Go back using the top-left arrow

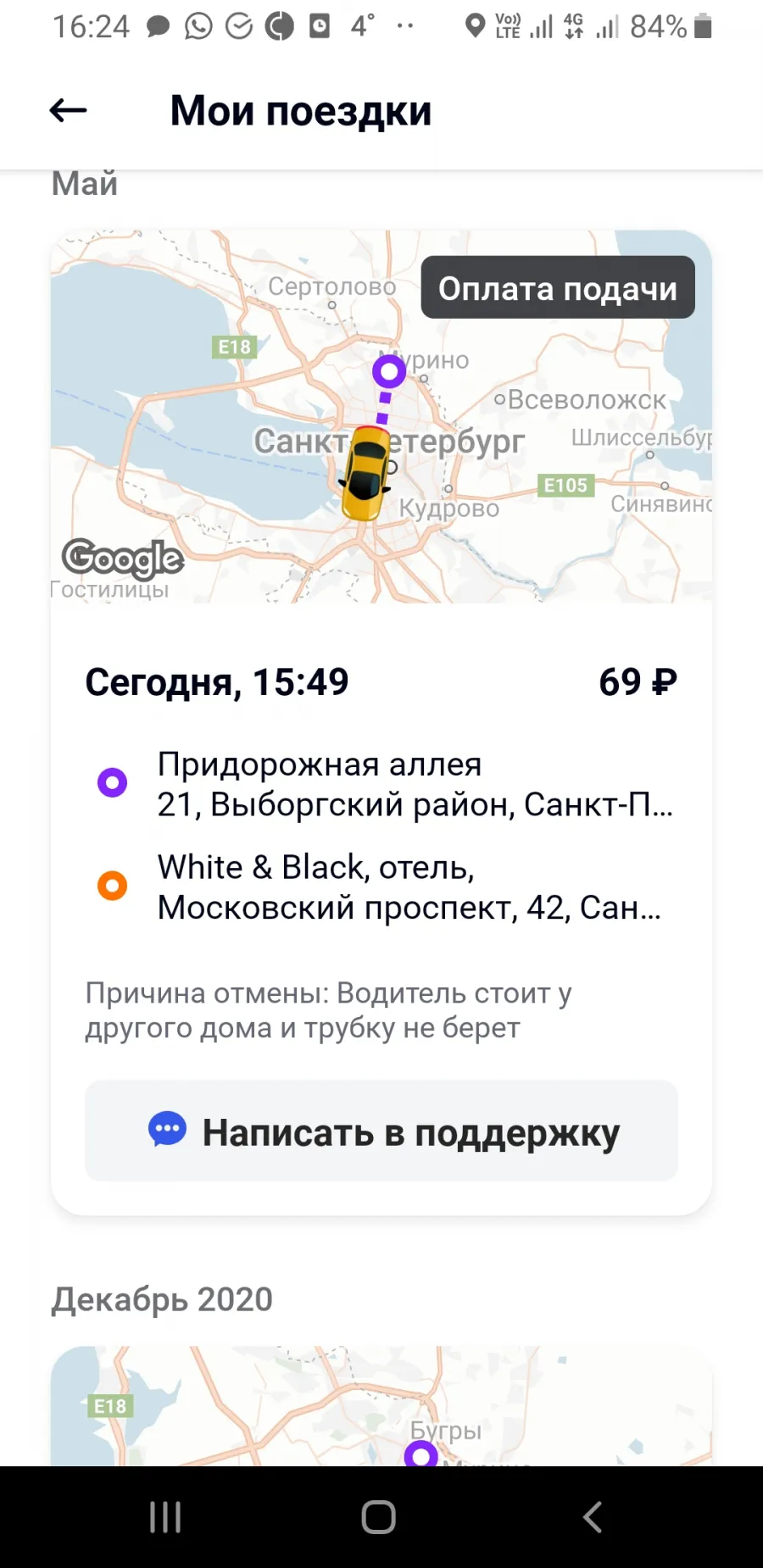(69, 110)
